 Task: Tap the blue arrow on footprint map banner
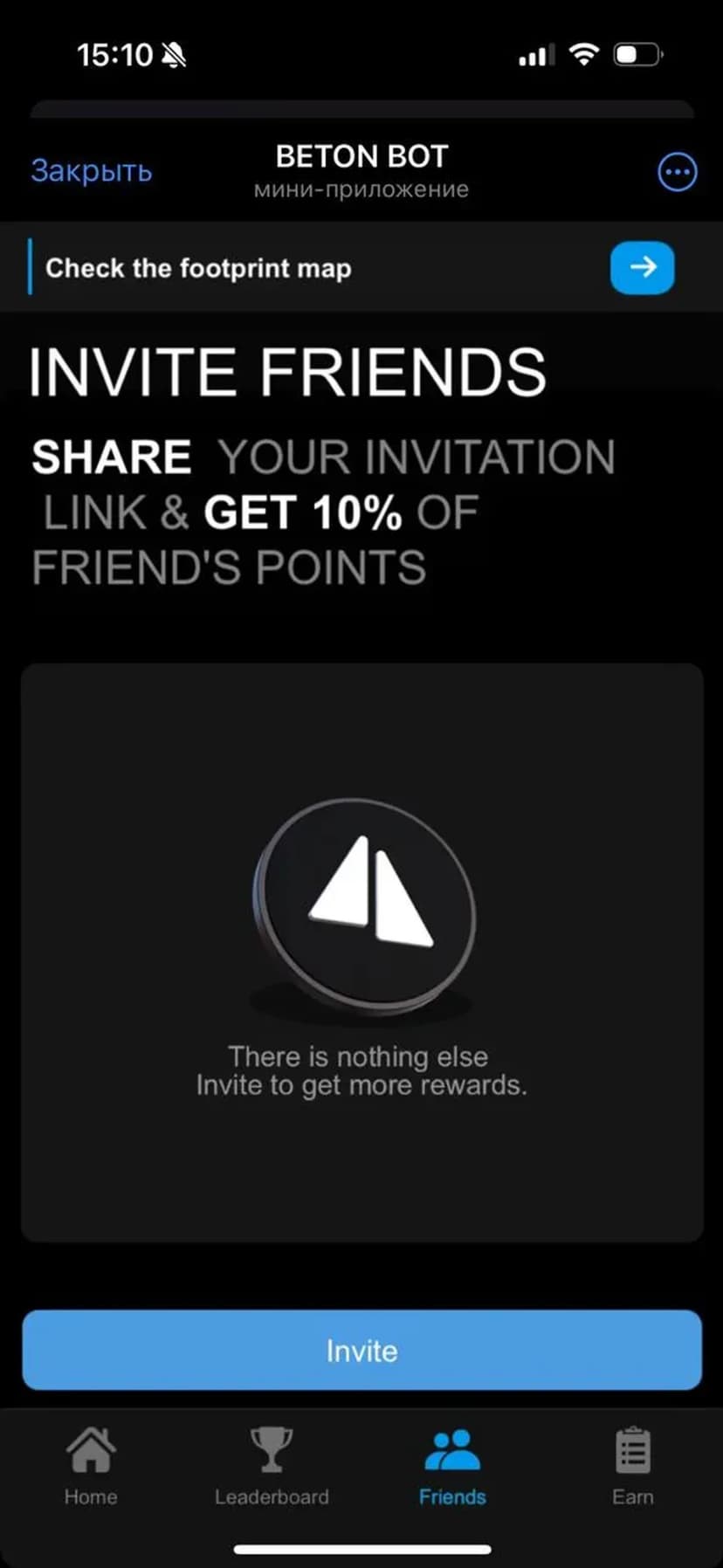click(x=642, y=267)
